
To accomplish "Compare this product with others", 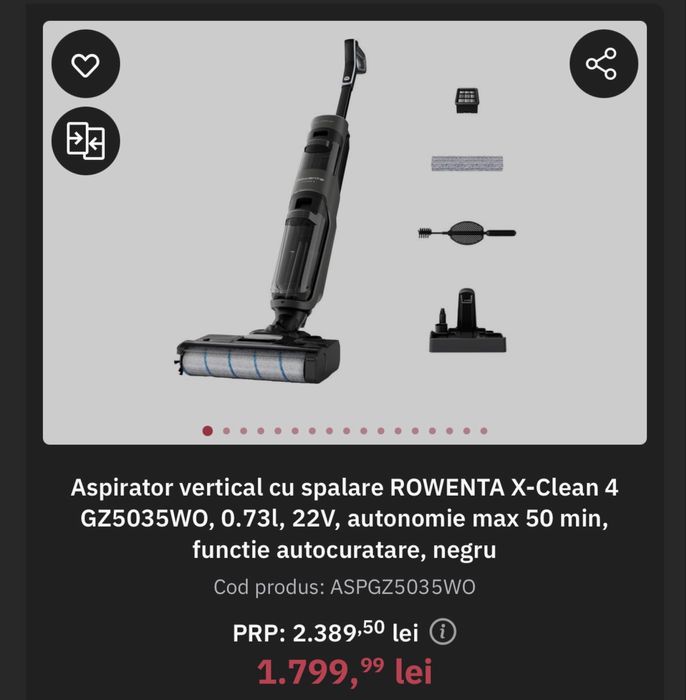I will tap(86, 140).
